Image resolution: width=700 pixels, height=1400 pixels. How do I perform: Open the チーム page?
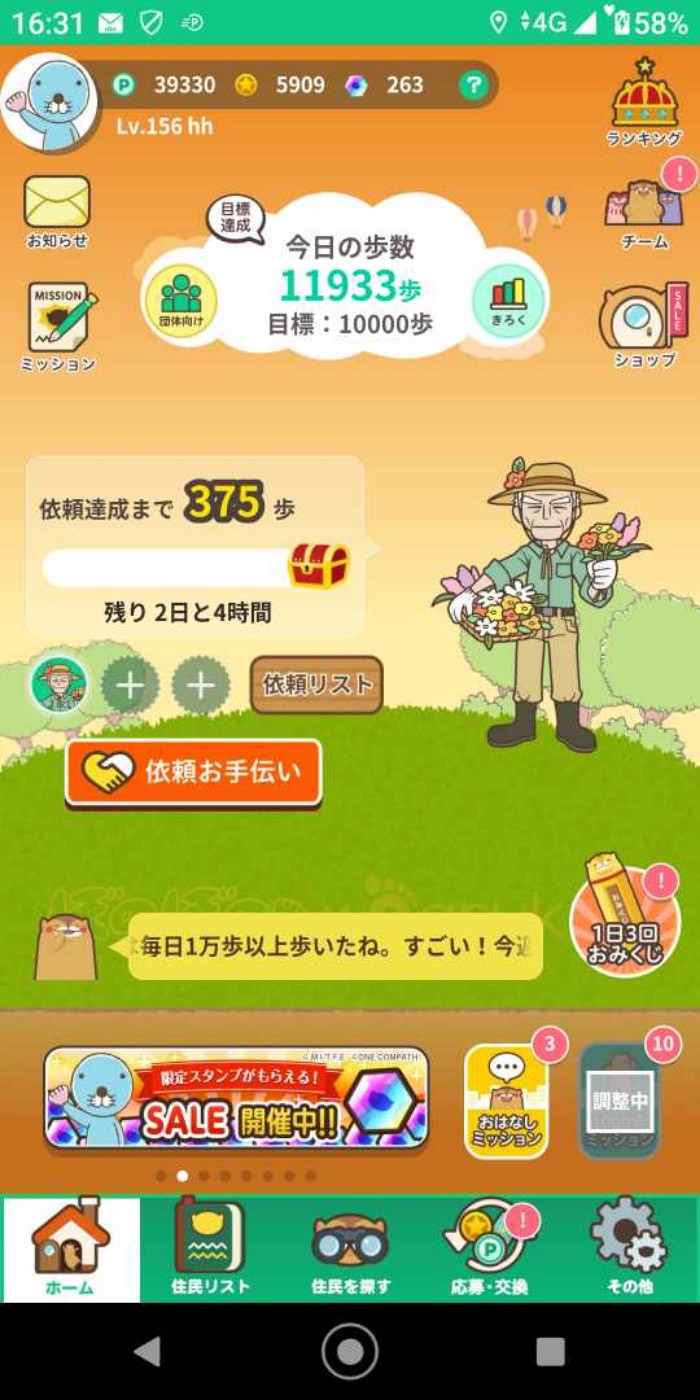[644, 208]
